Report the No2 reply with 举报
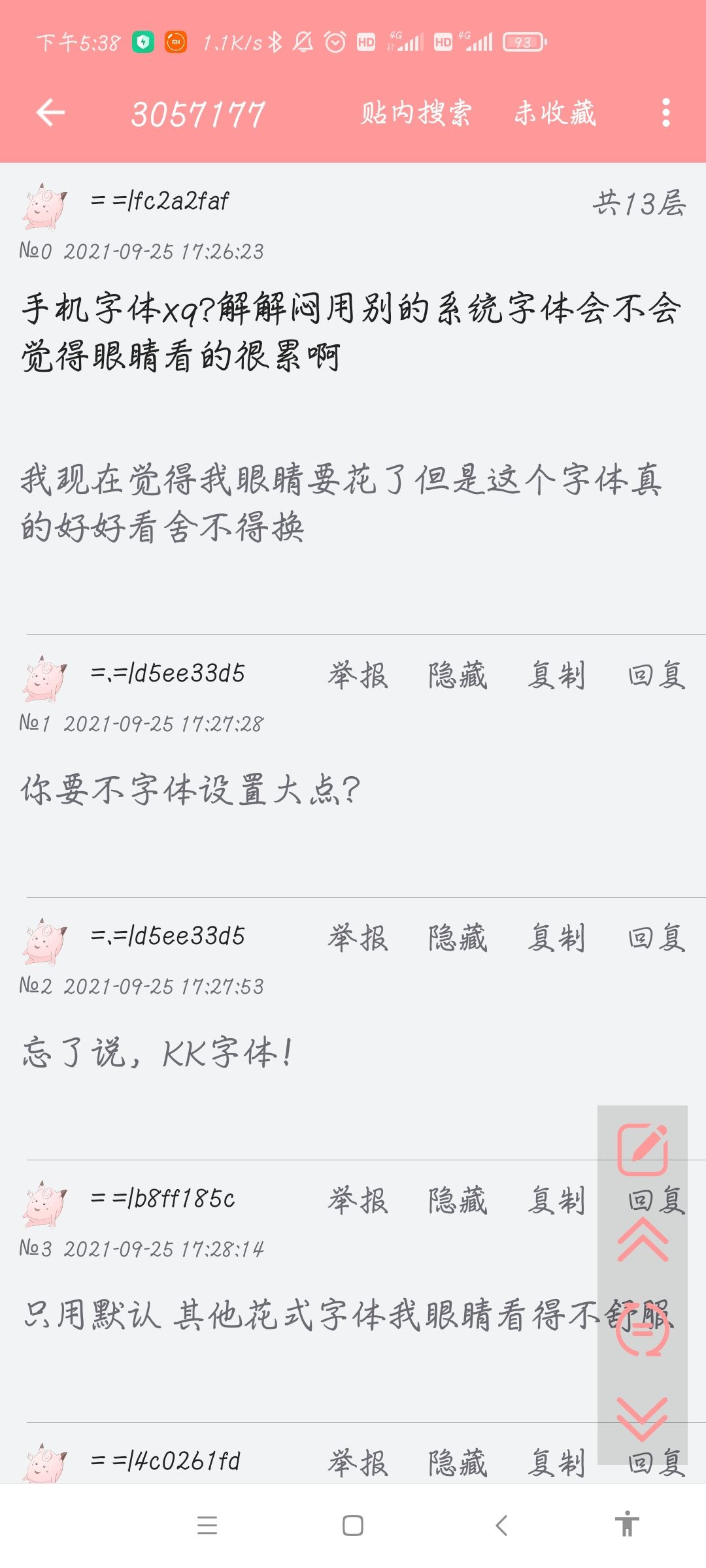Screen dimensions: 706x1568 358,938
